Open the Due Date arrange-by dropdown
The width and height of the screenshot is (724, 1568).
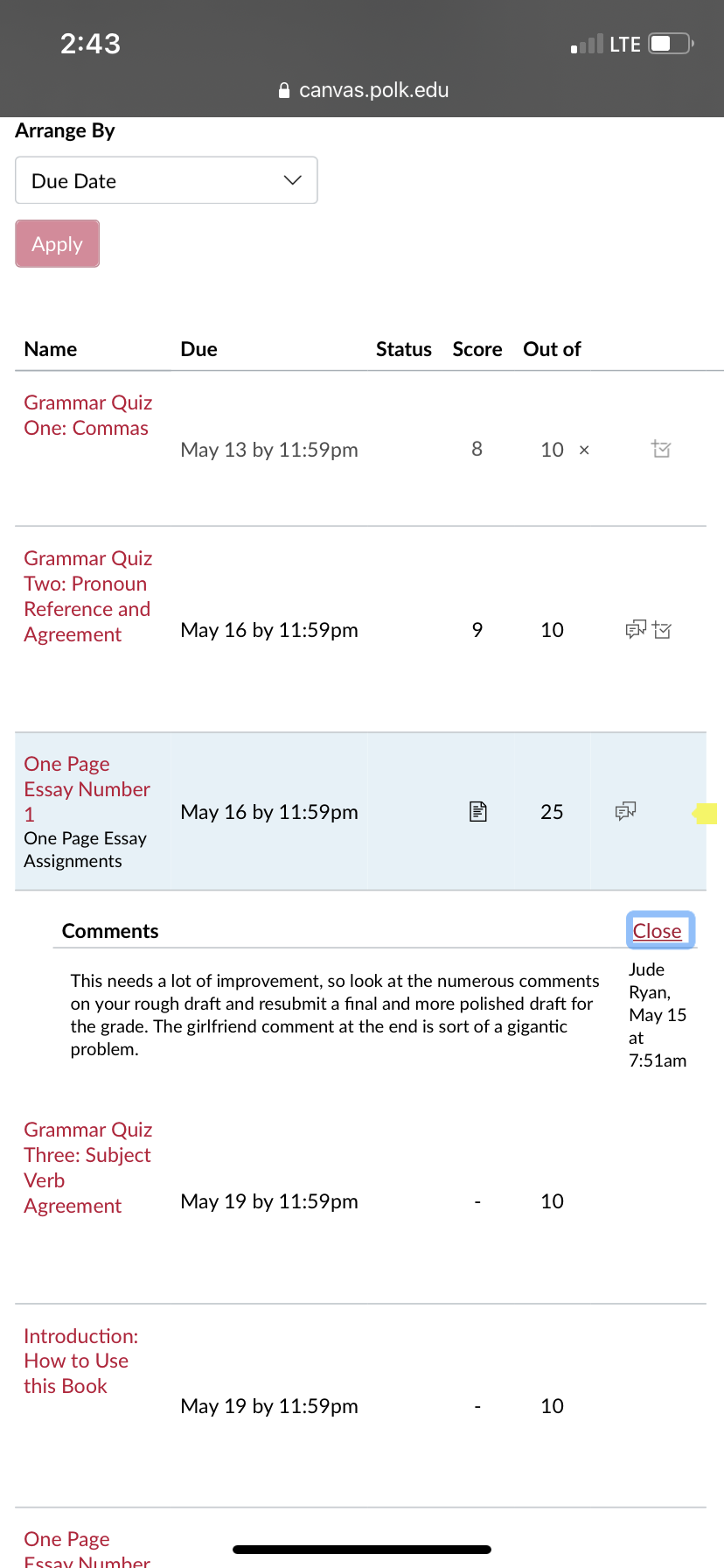(x=166, y=180)
